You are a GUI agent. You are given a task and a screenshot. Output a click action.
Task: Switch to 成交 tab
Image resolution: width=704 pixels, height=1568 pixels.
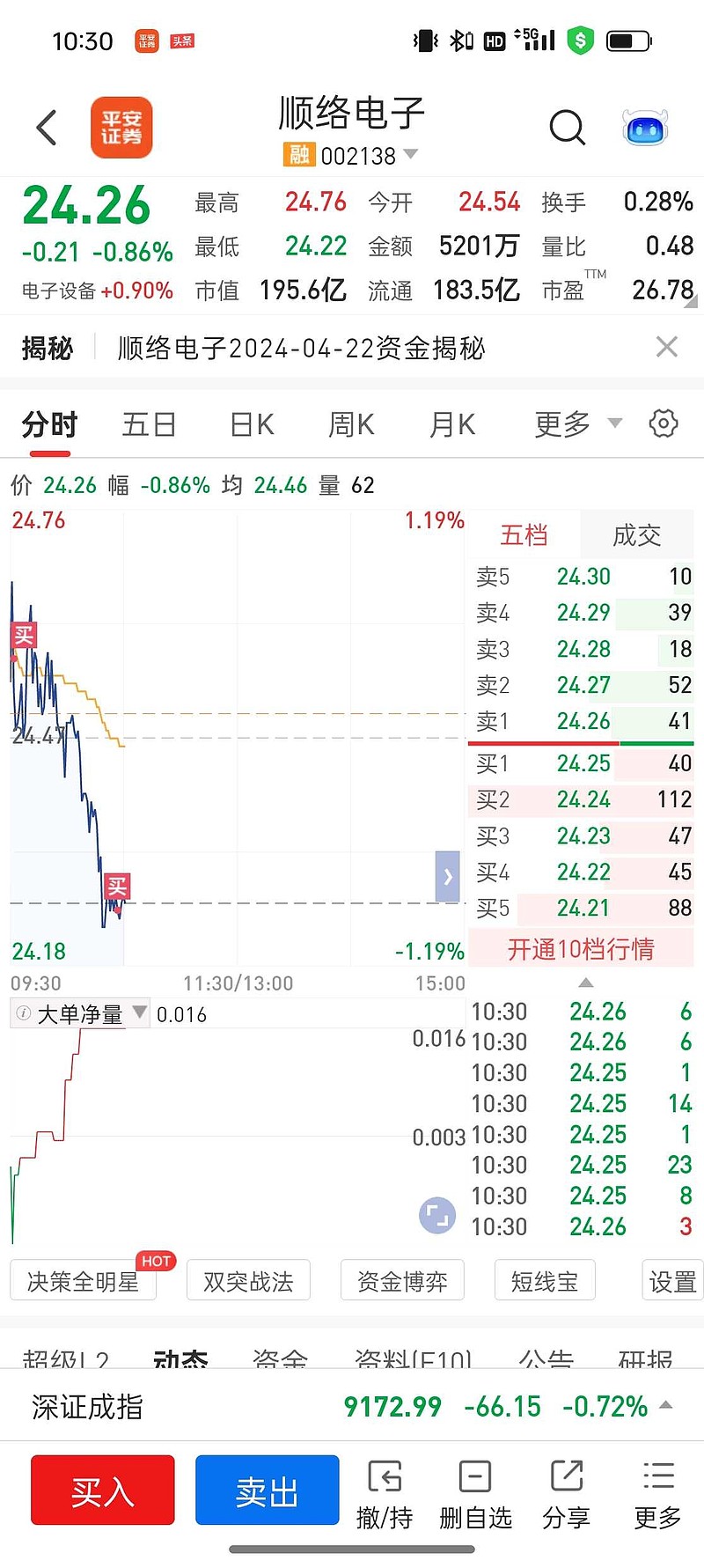[637, 534]
